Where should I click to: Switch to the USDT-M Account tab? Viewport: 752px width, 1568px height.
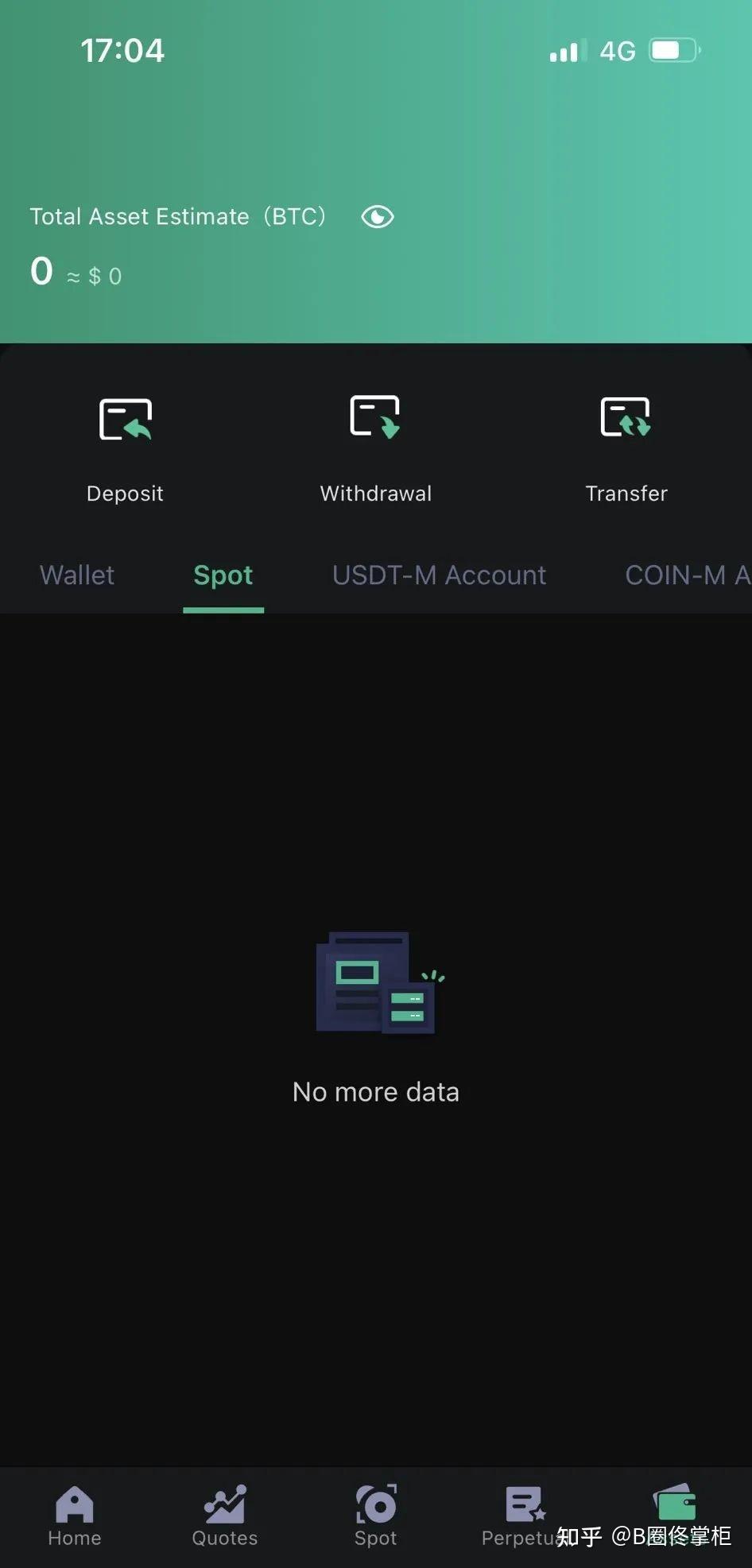pos(439,575)
